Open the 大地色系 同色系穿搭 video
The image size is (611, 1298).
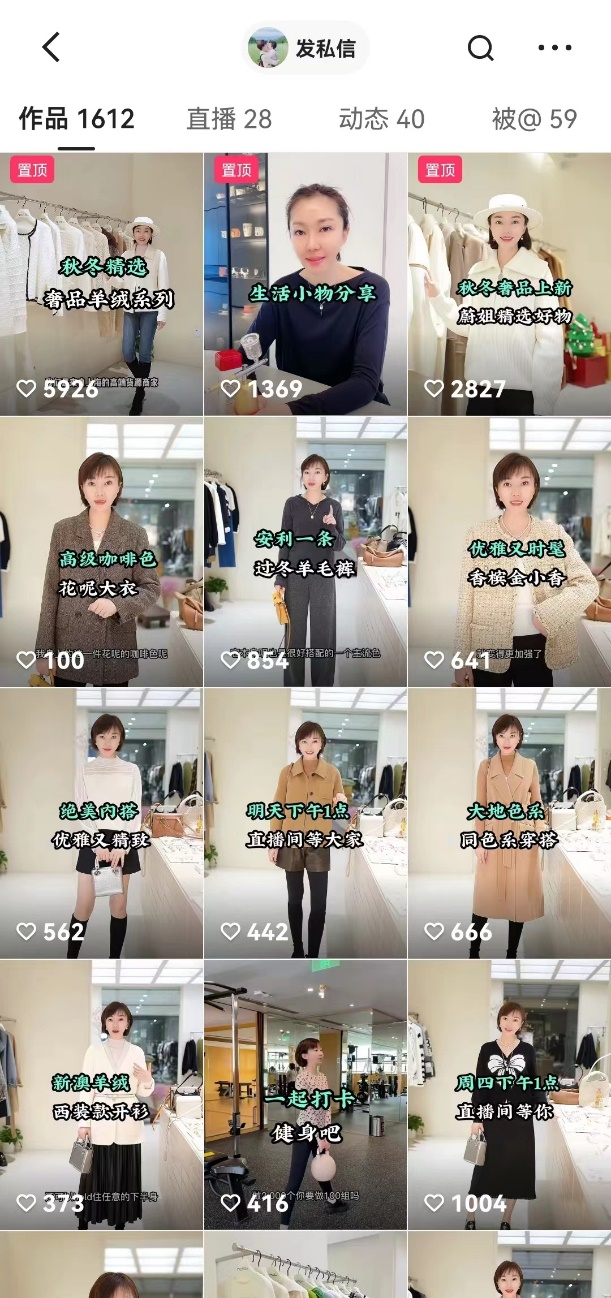(509, 823)
